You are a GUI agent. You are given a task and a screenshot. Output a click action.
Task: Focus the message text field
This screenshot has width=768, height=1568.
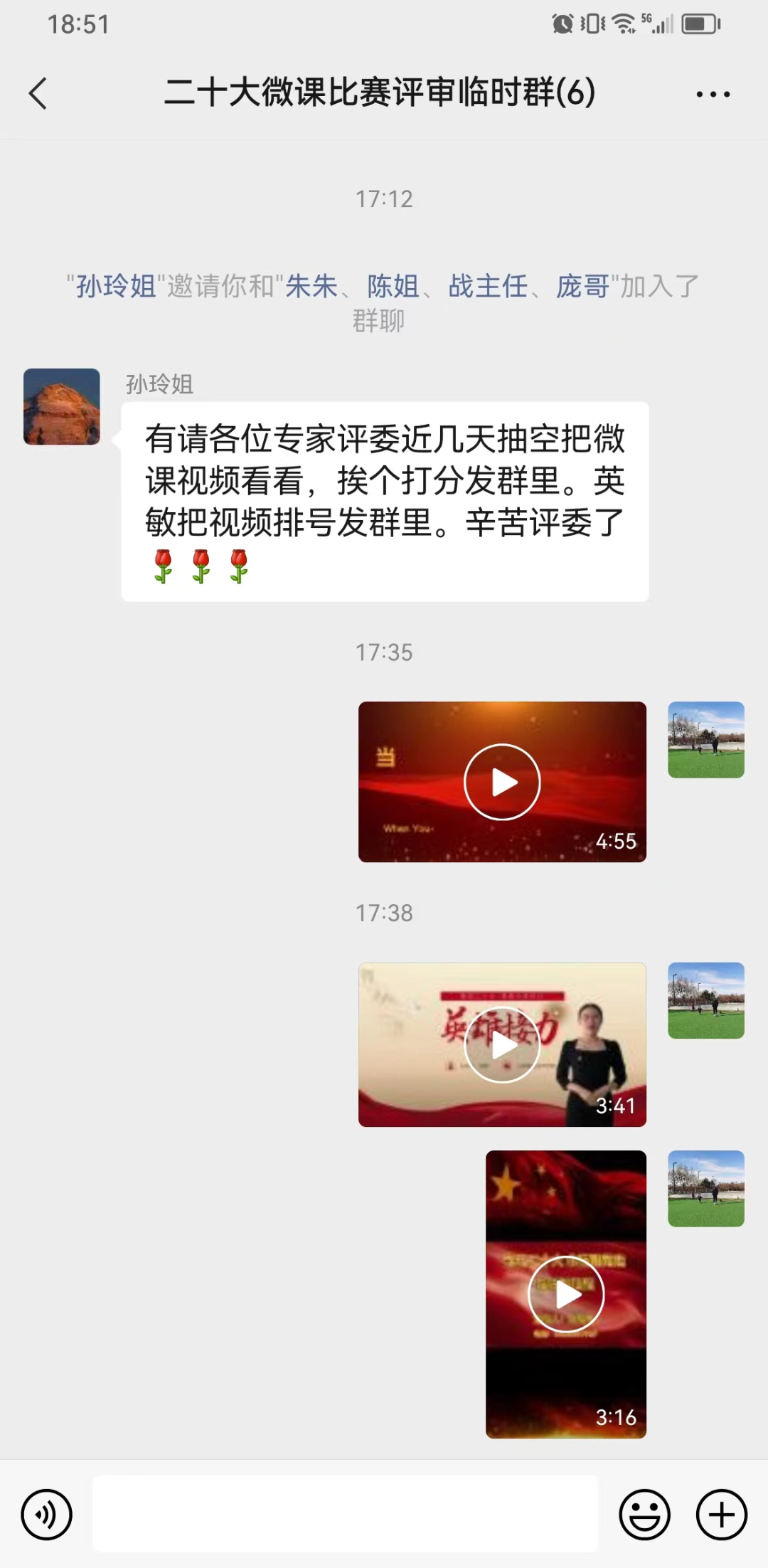tap(345, 1513)
